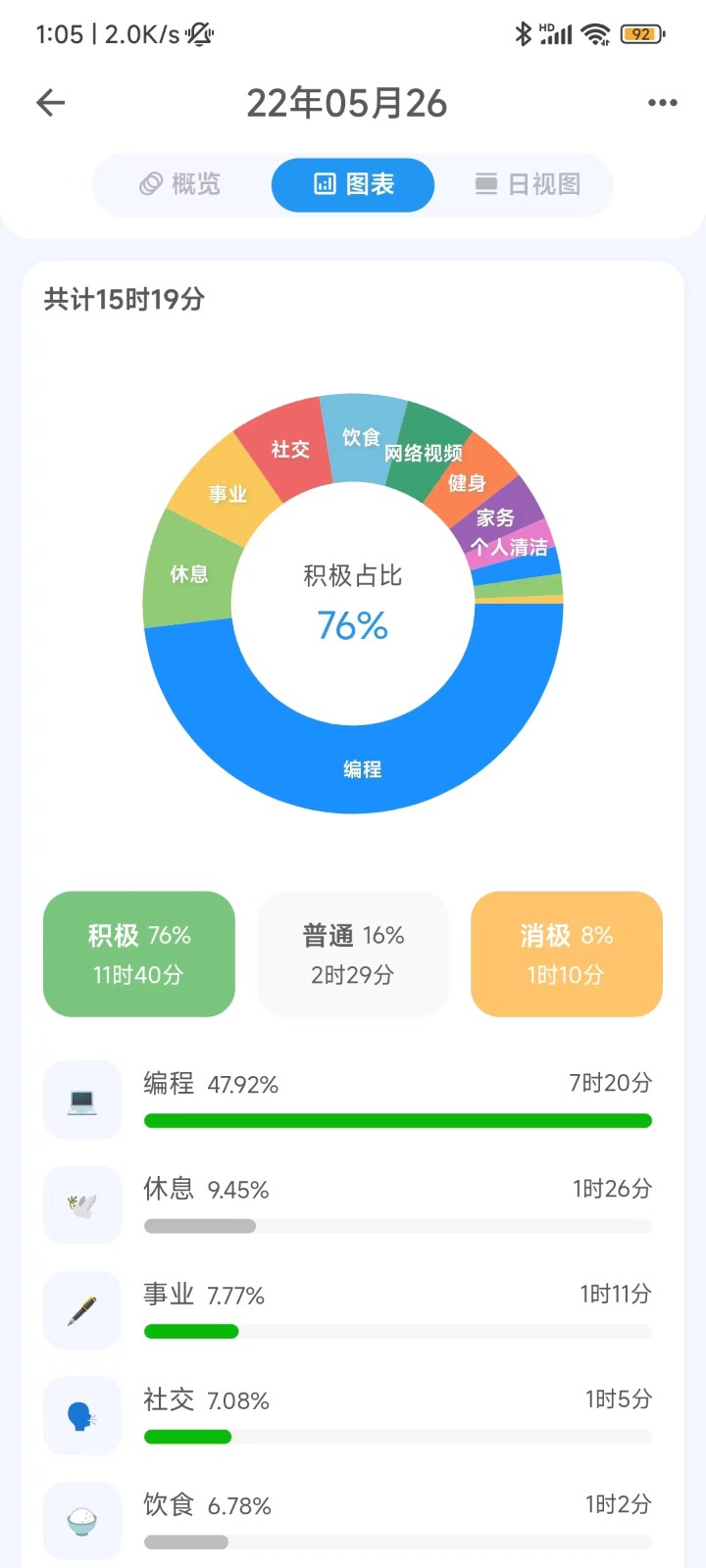
Task: Open the three-dot overflow menu
Action: tap(662, 103)
